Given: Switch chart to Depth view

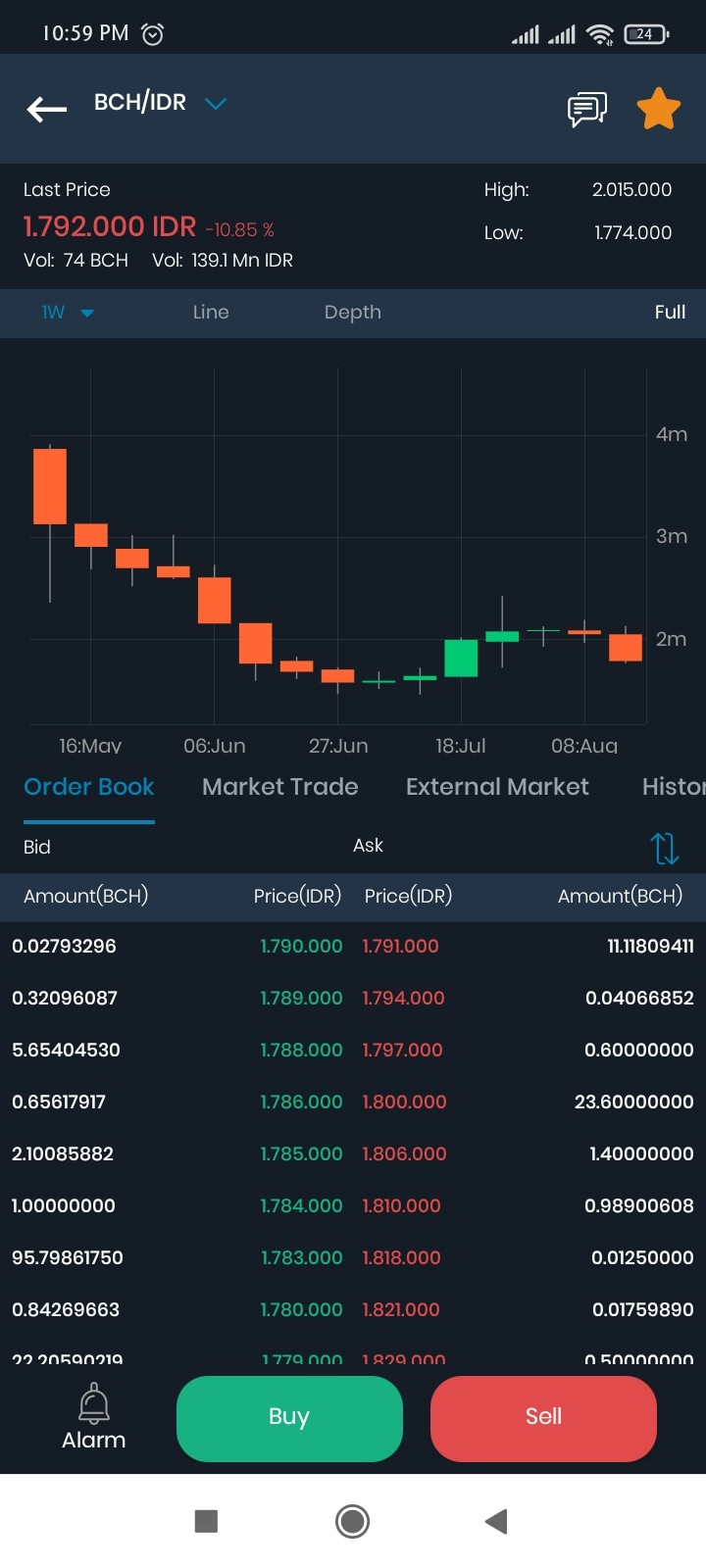Looking at the screenshot, I should click(x=353, y=313).
